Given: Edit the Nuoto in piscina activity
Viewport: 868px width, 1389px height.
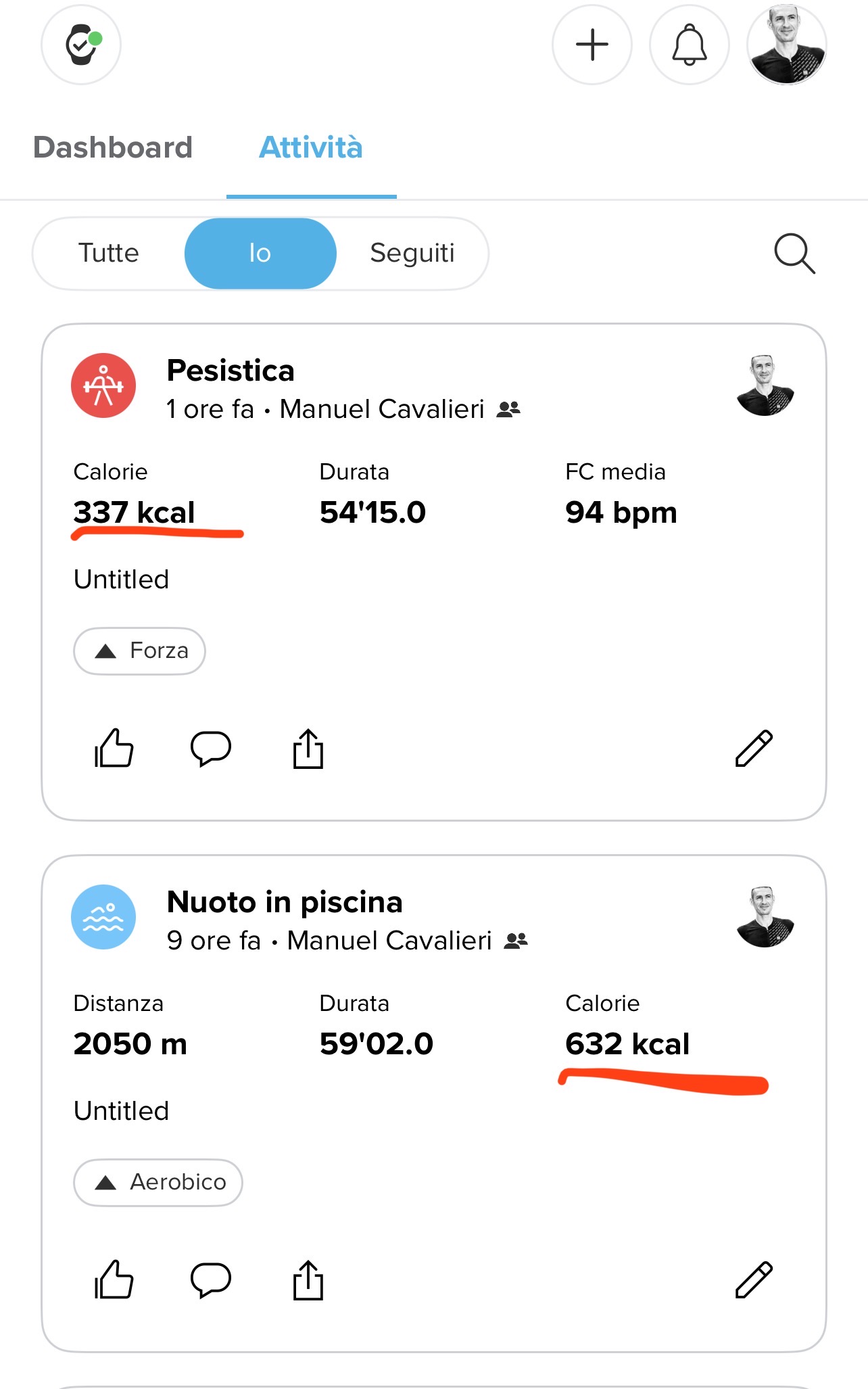Looking at the screenshot, I should [x=754, y=1280].
